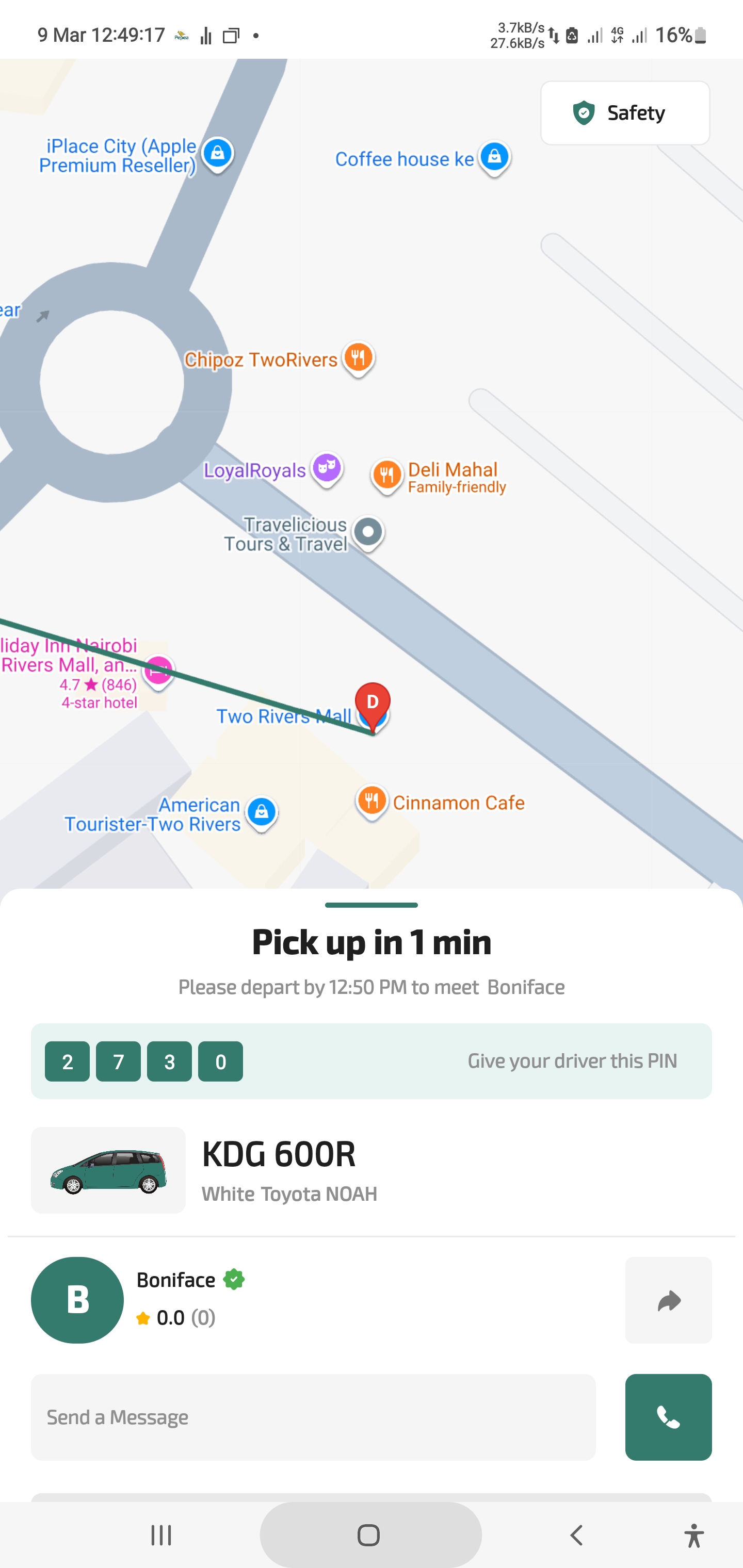
Task: Share ride details using the arrow icon
Action: [668, 1300]
